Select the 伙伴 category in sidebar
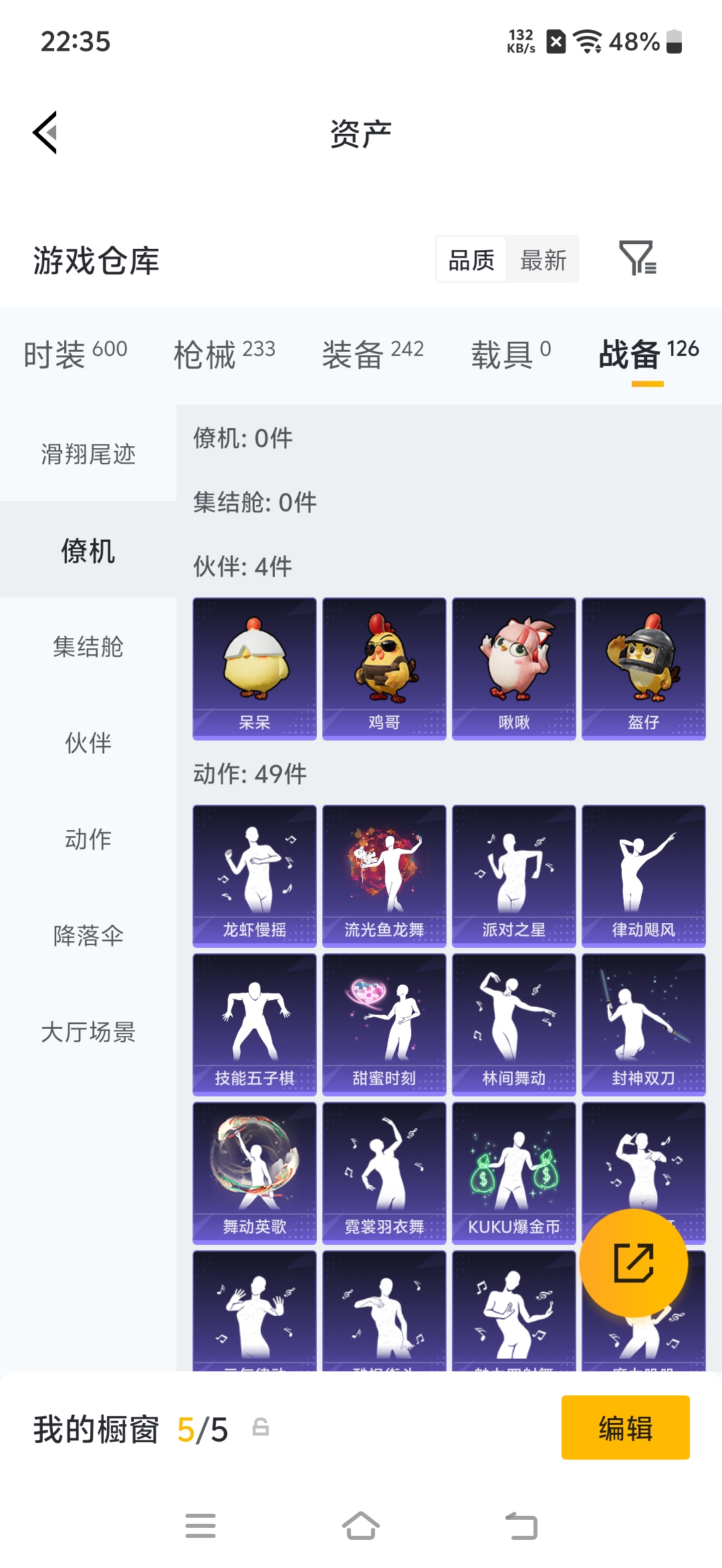The image size is (722, 1568). [x=88, y=743]
